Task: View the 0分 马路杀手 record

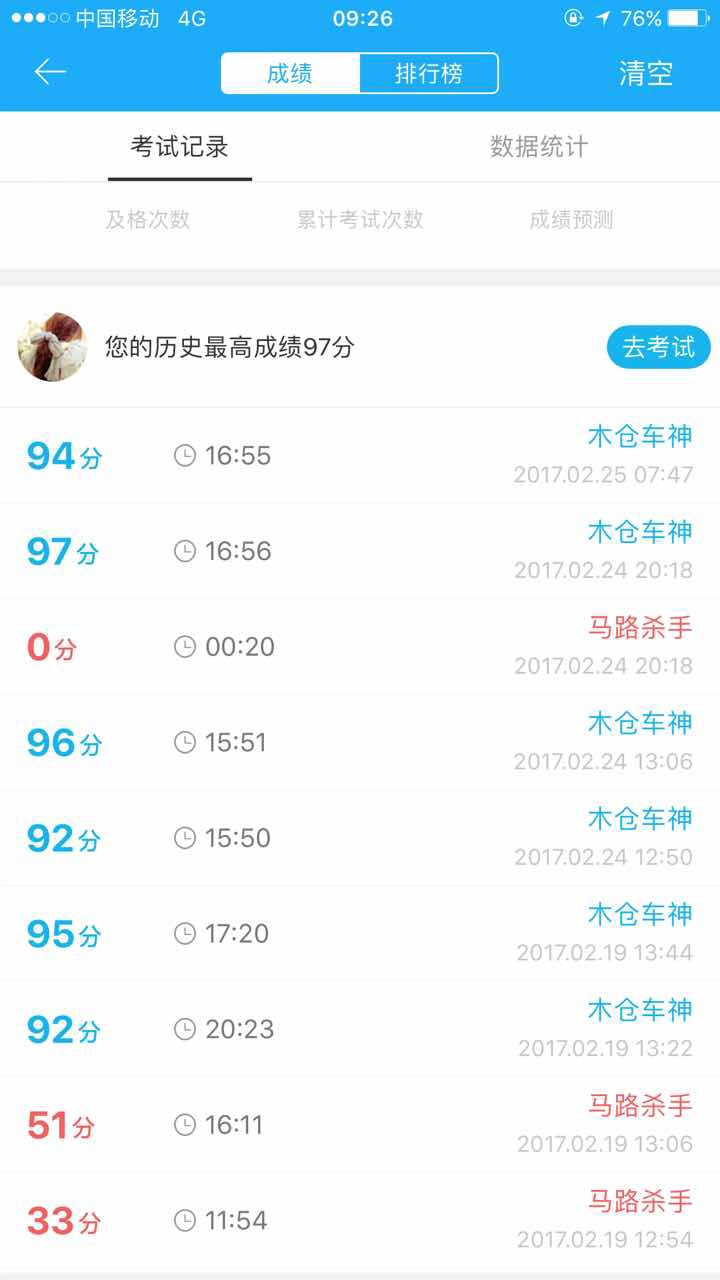Action: [x=360, y=647]
